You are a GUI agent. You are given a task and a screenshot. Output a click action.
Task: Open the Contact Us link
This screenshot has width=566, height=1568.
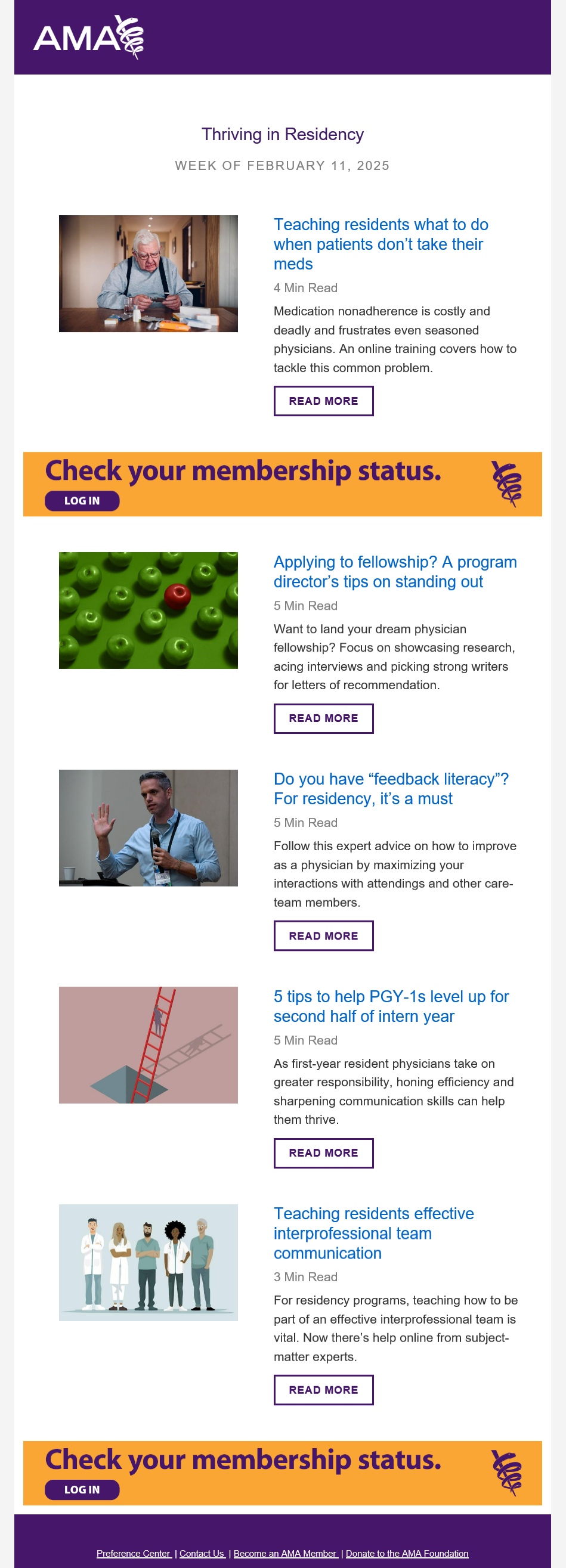click(202, 1553)
